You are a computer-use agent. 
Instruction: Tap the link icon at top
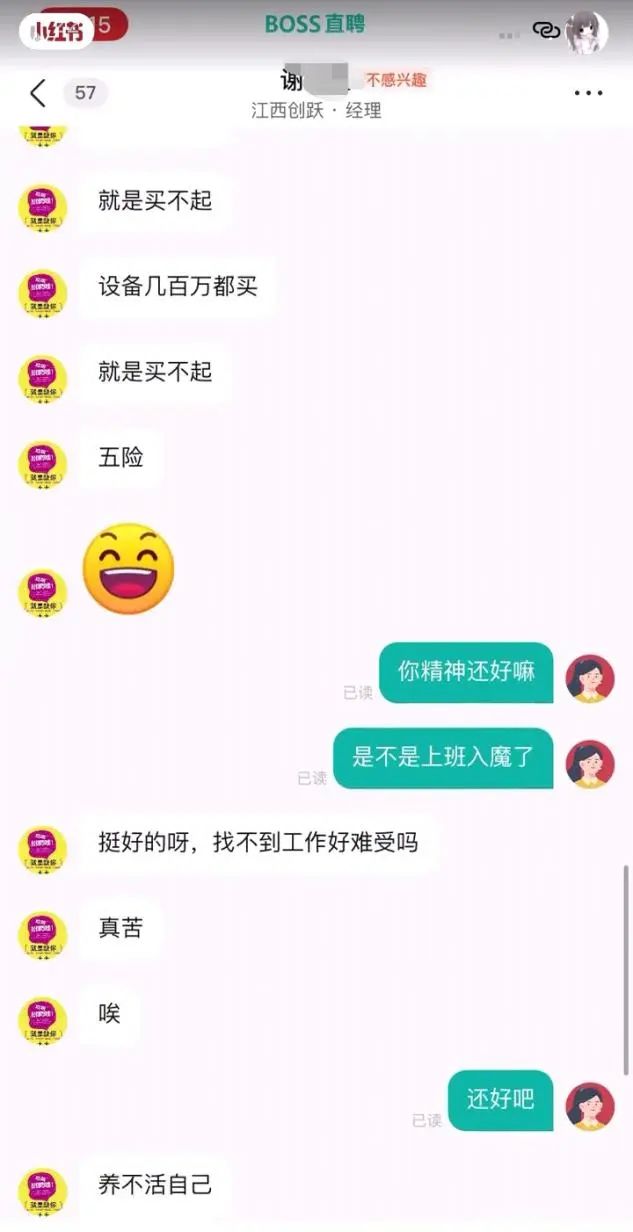pos(547,31)
